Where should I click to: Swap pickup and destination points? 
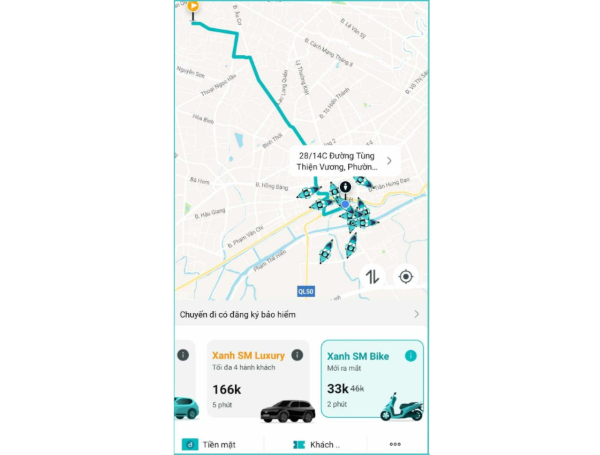click(x=372, y=277)
